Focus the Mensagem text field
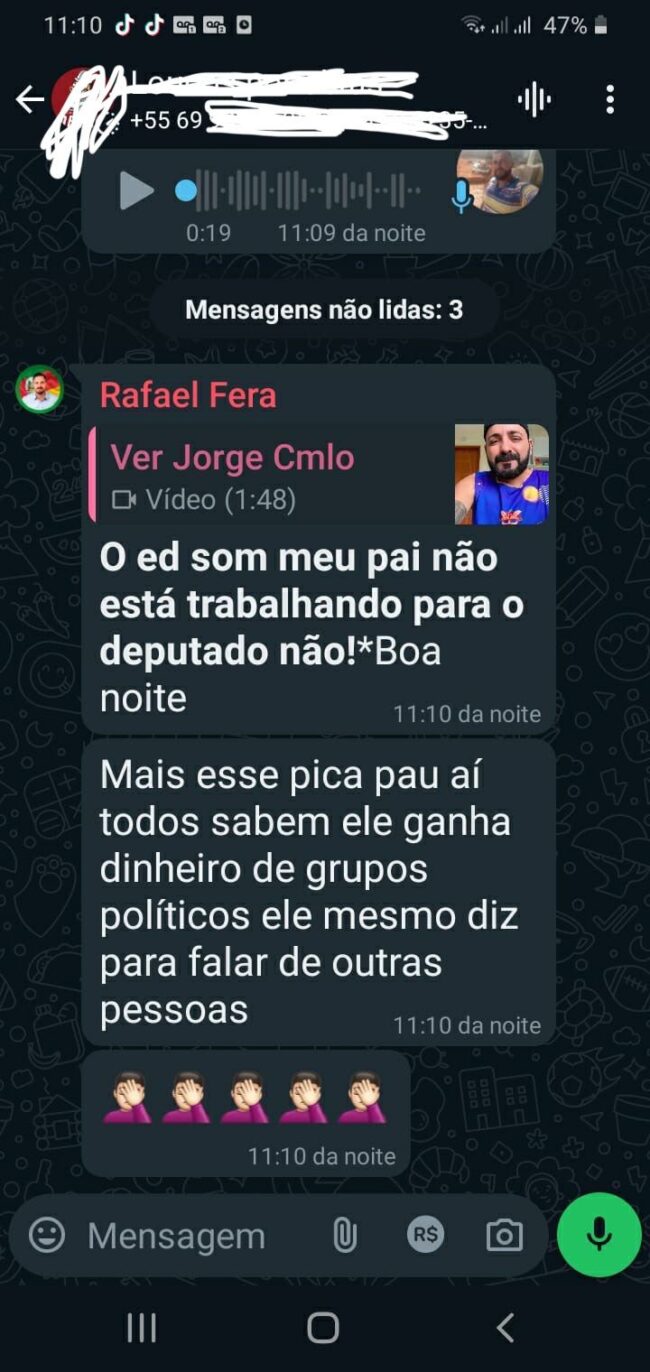 pyautogui.click(x=190, y=1236)
